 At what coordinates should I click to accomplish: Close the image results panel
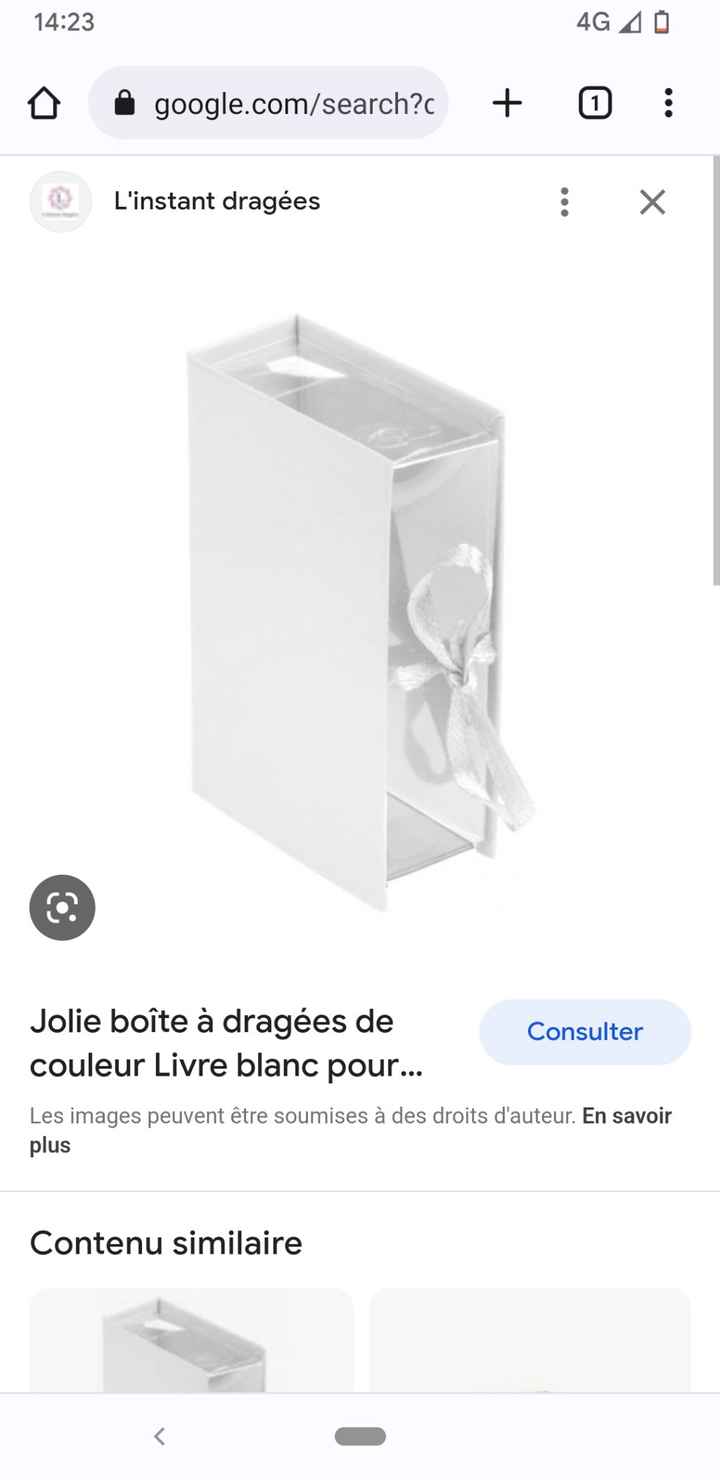652,201
